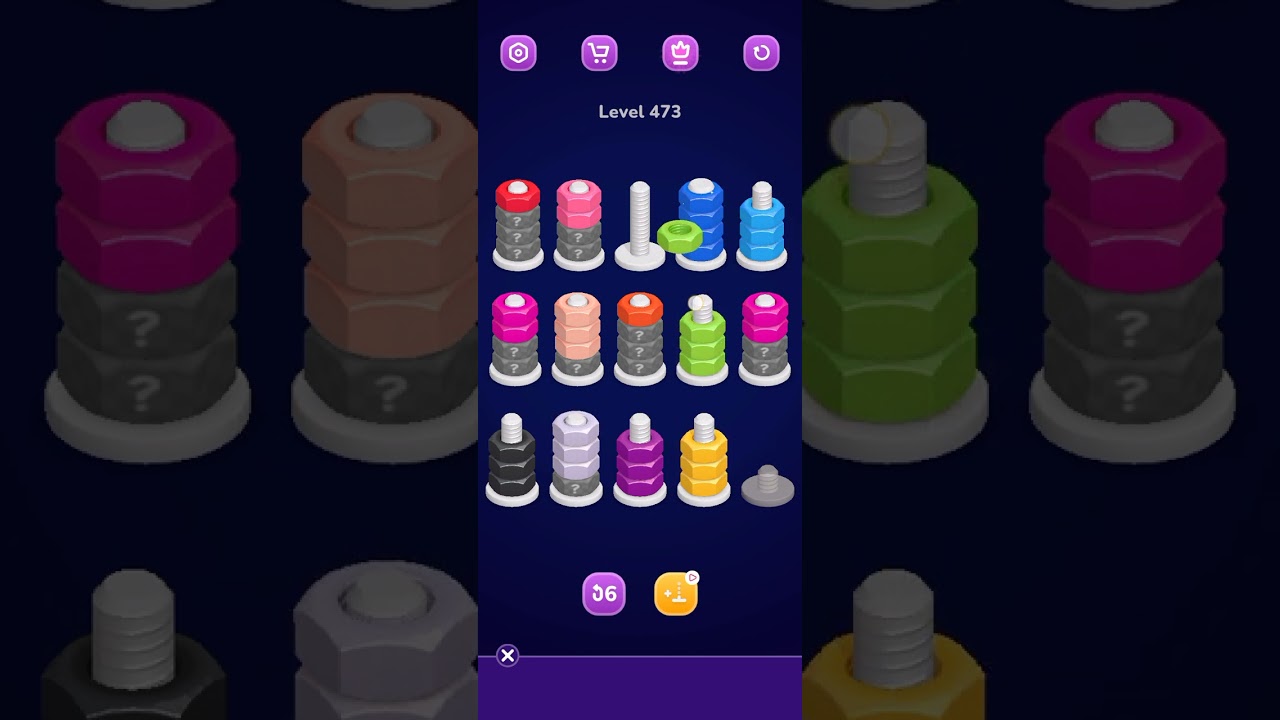Select the bolt with the peach nuts

point(577,339)
